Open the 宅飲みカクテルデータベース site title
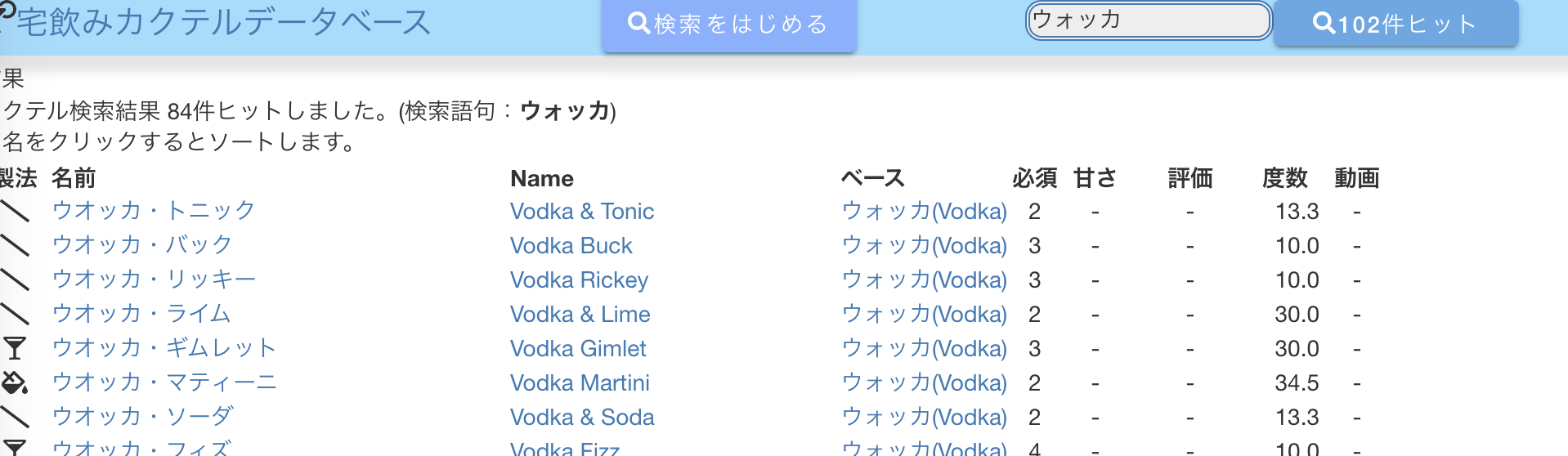1568x456 pixels. pos(222,22)
